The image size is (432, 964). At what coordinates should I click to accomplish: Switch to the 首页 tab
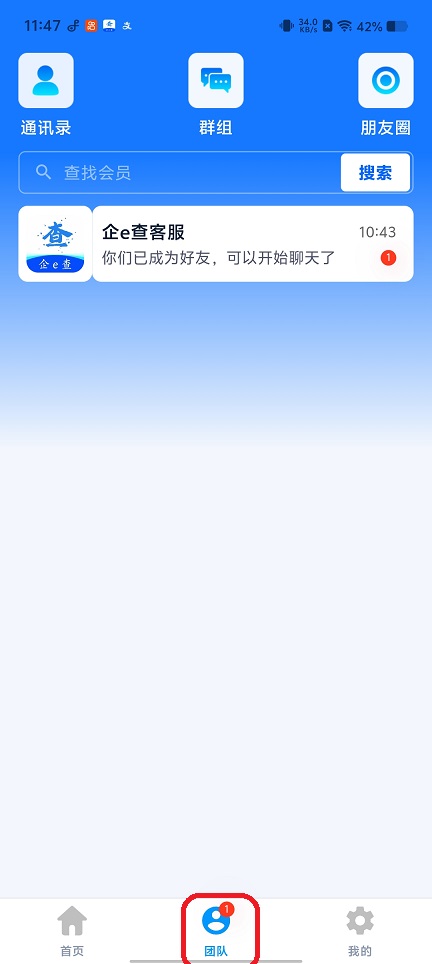[x=72, y=931]
